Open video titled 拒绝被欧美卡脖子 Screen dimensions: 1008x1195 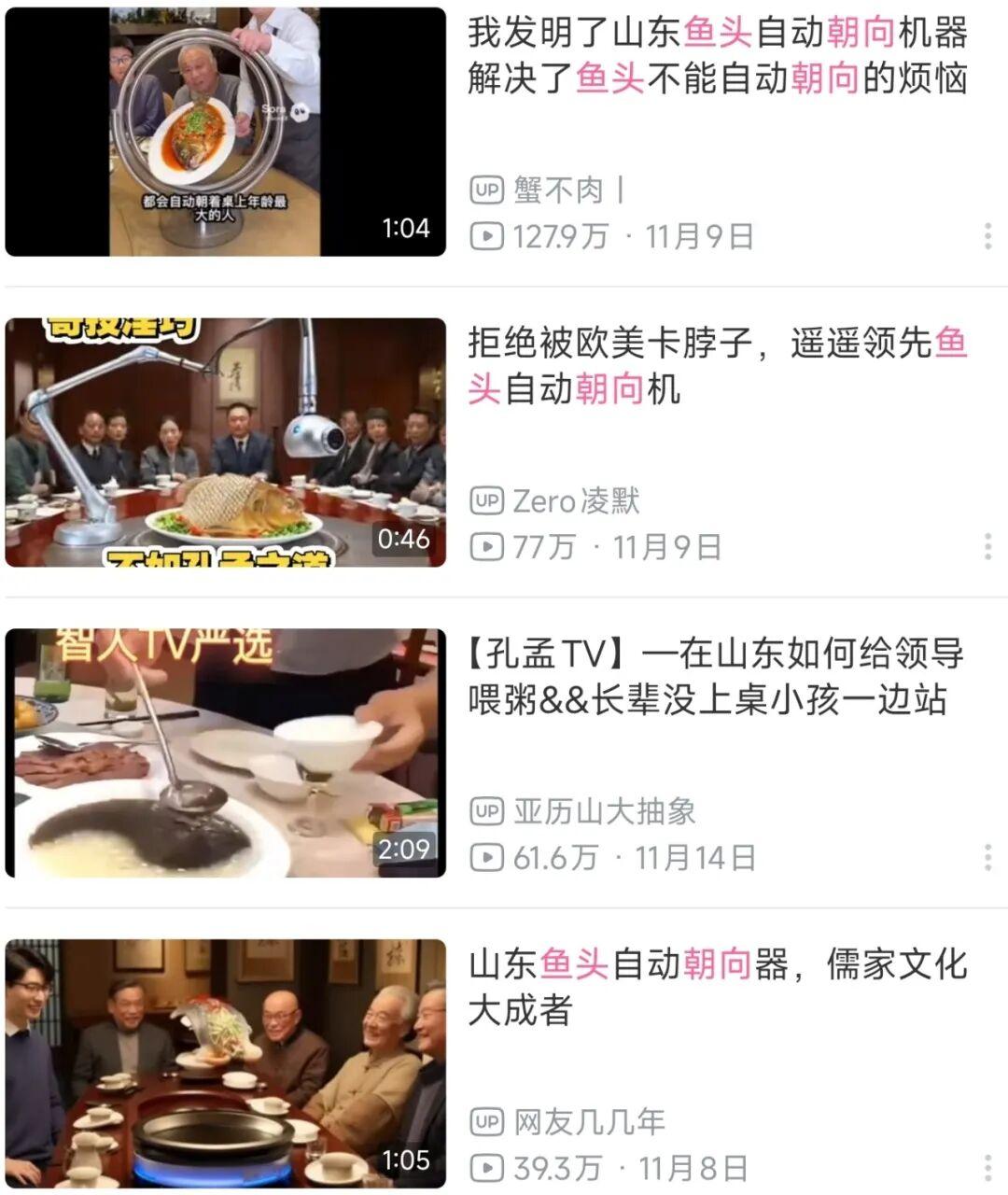[x=717, y=366]
